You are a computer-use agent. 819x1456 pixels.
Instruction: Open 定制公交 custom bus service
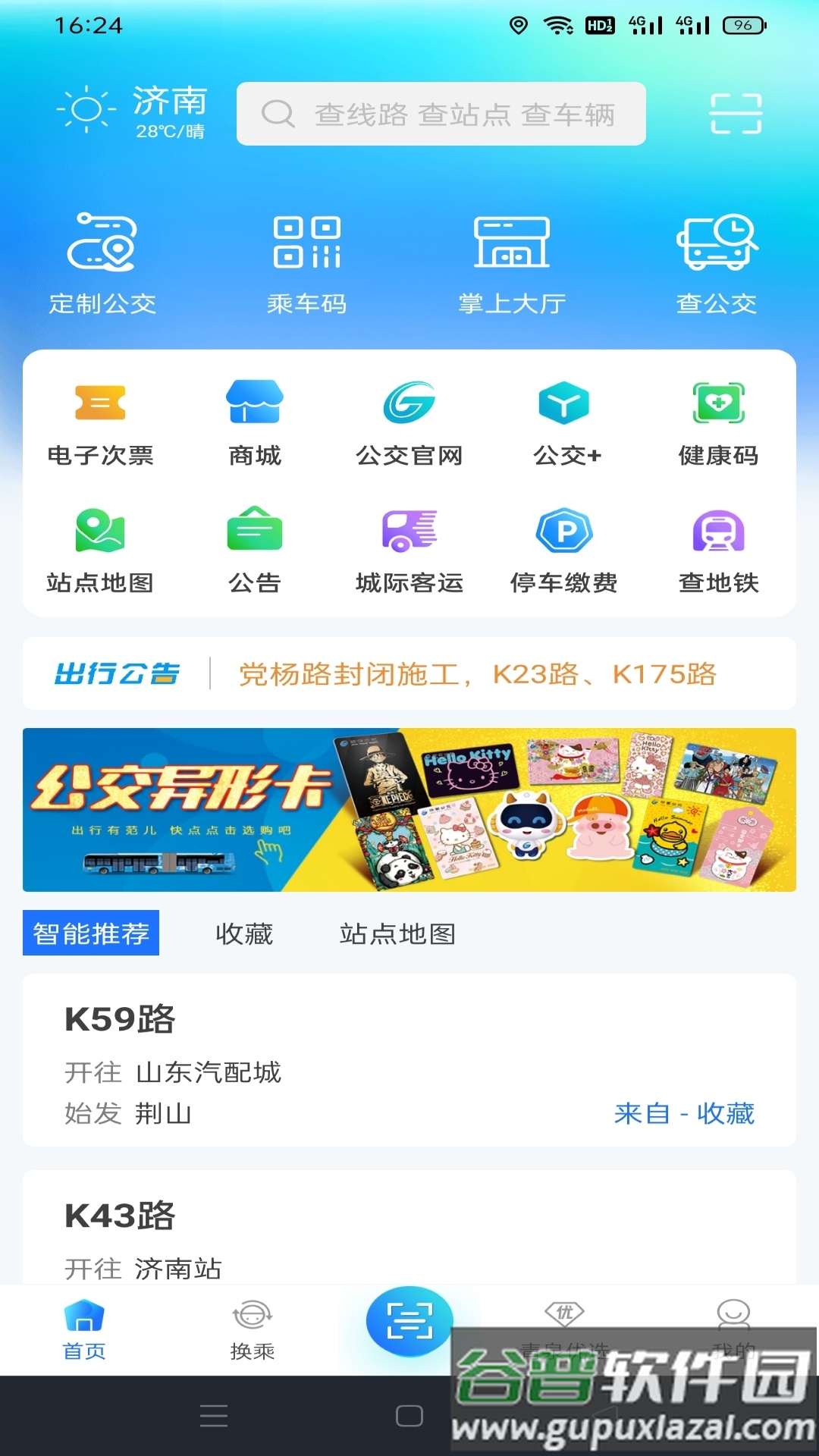pyautogui.click(x=102, y=263)
